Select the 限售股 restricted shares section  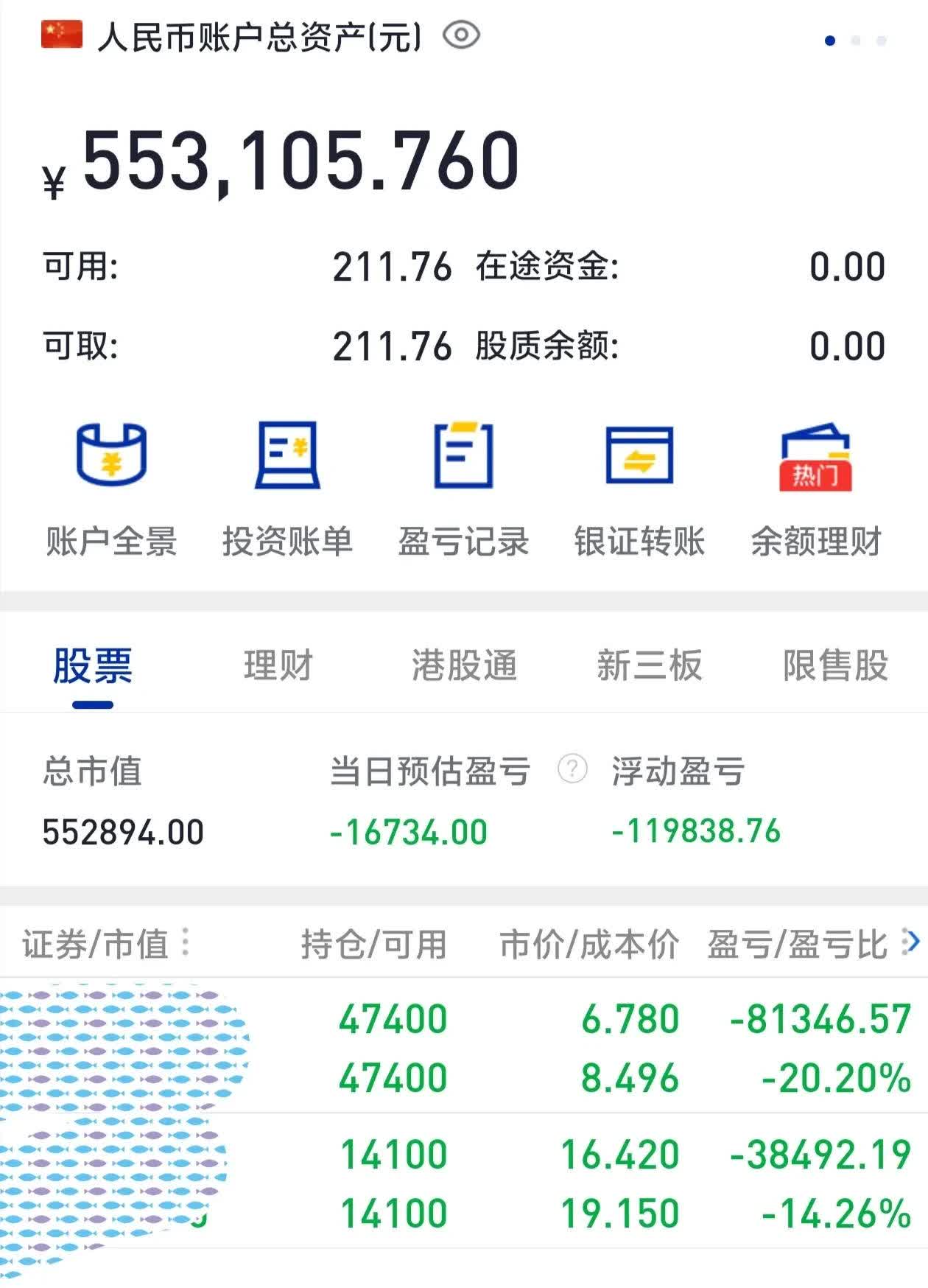click(x=836, y=665)
